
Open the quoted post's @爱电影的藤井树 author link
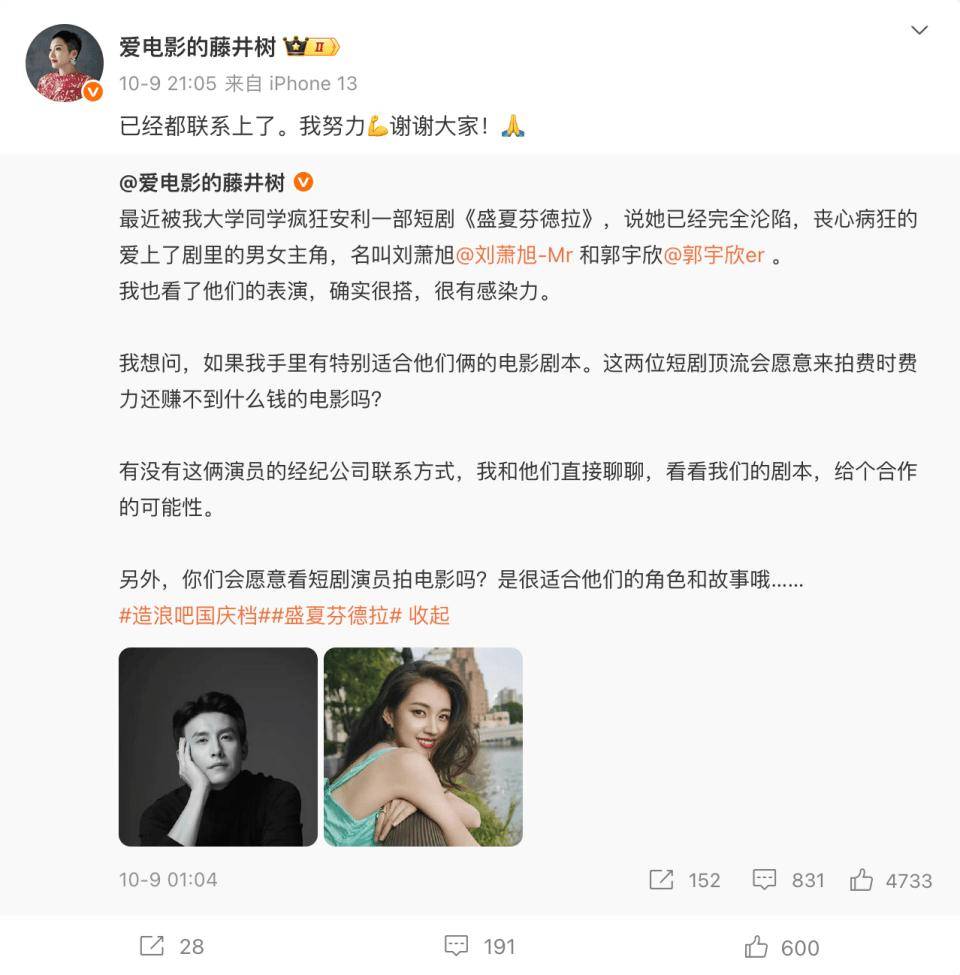click(203, 183)
